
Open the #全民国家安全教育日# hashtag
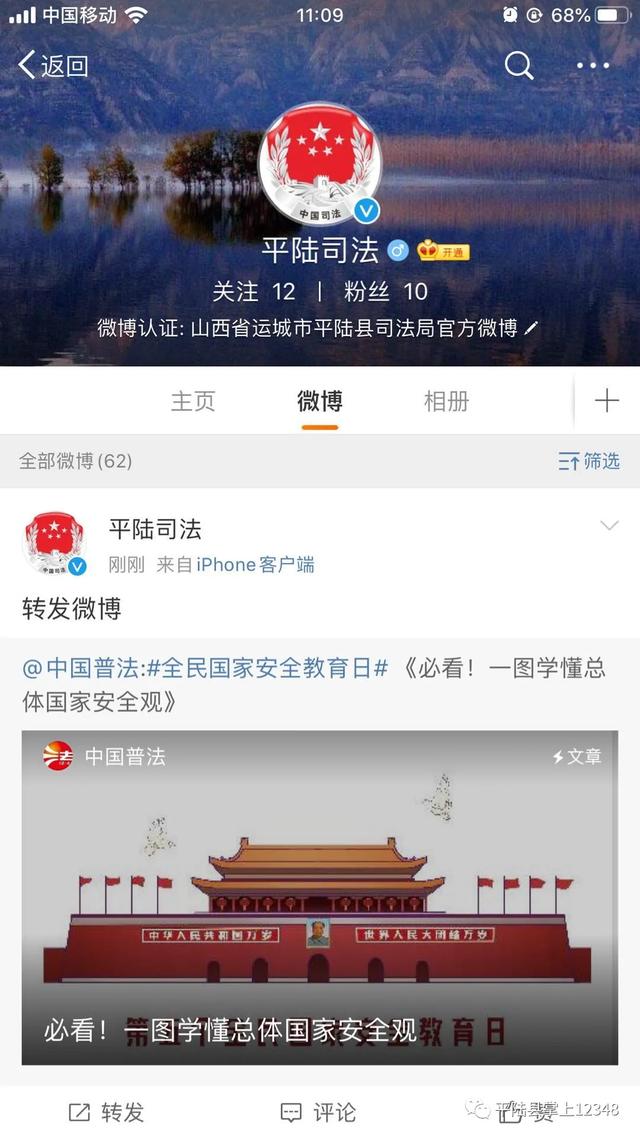[x=268, y=669]
